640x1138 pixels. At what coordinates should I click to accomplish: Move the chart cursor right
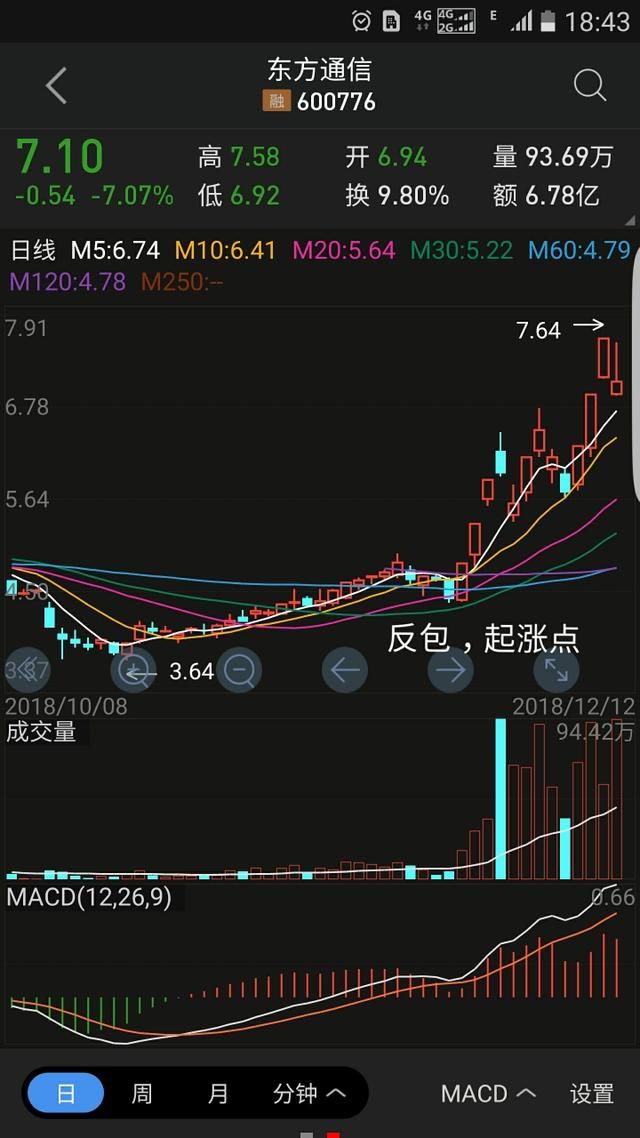pos(451,669)
